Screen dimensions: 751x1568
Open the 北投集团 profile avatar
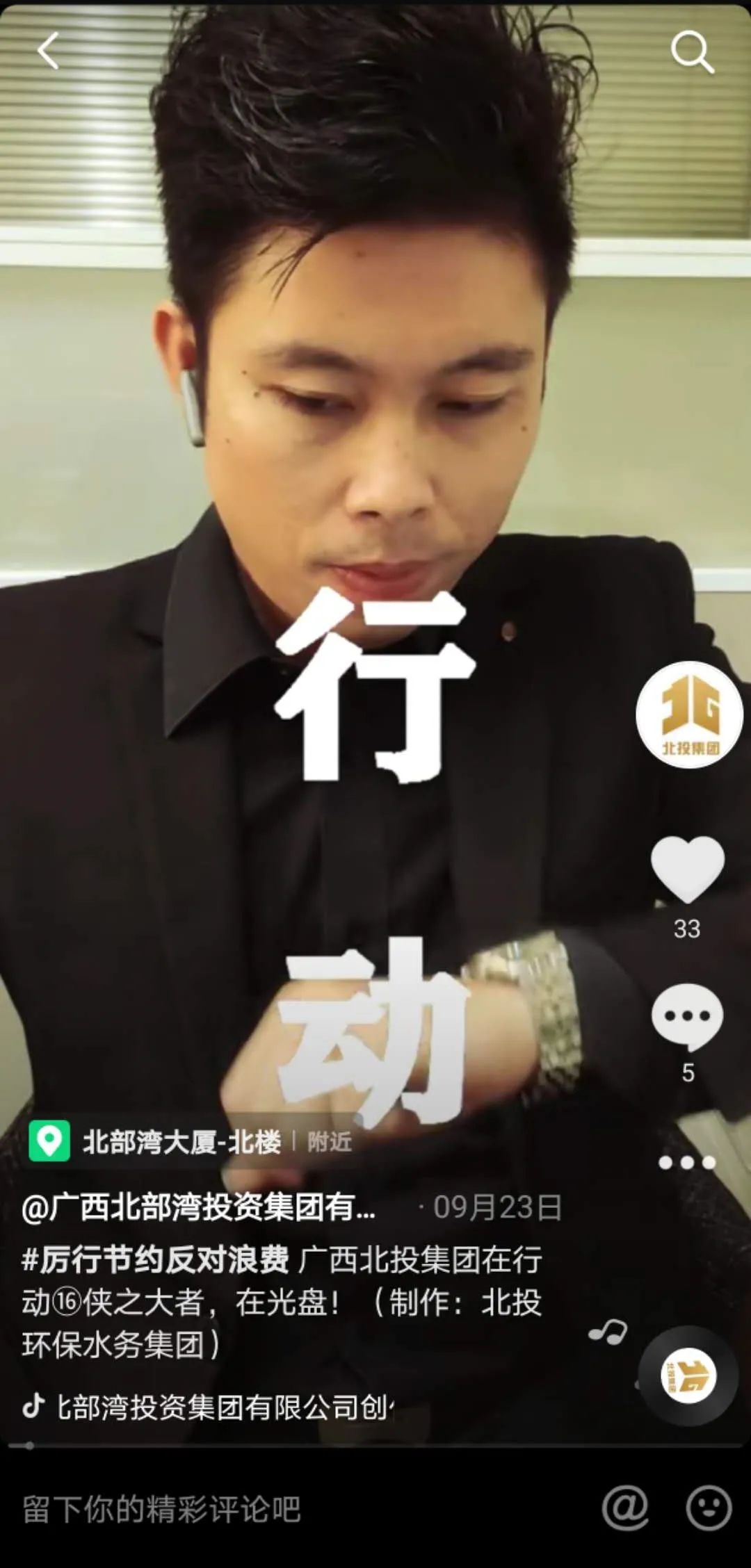click(689, 714)
